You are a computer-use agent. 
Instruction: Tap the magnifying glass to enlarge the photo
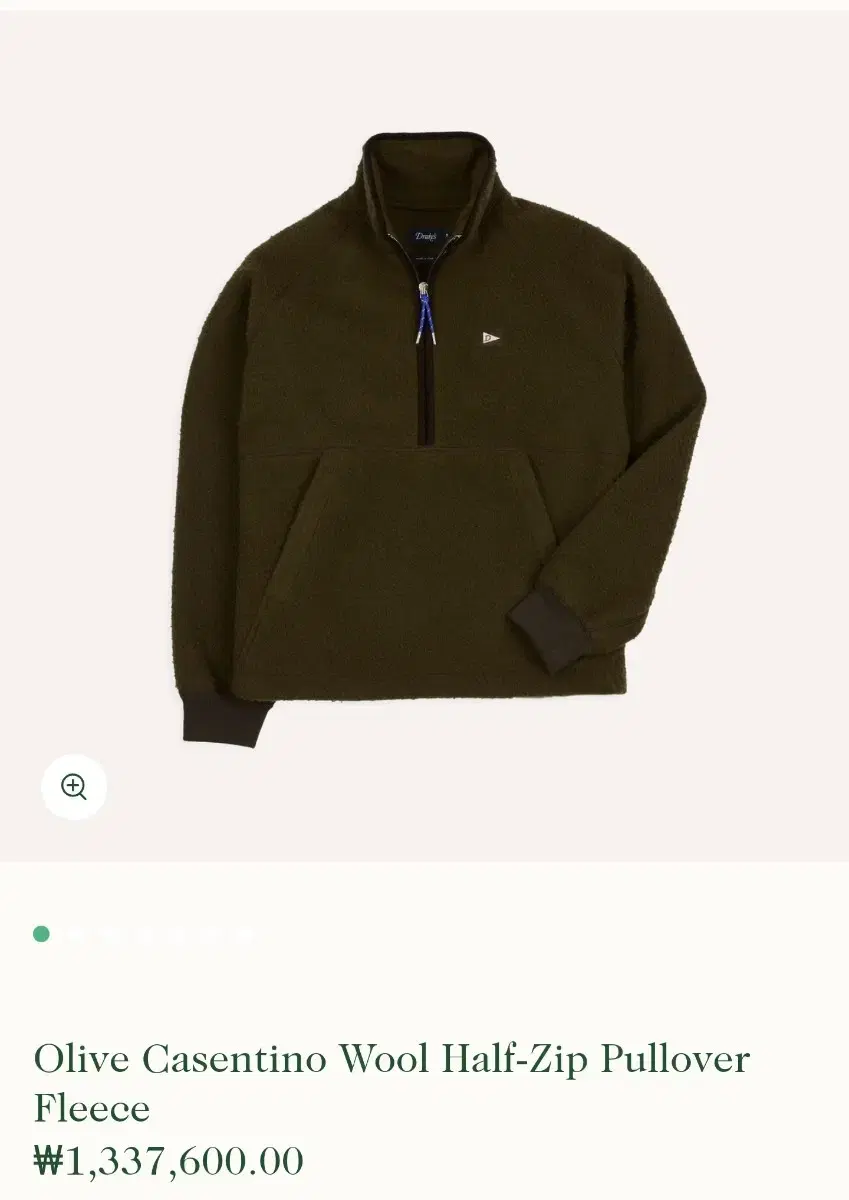74,787
